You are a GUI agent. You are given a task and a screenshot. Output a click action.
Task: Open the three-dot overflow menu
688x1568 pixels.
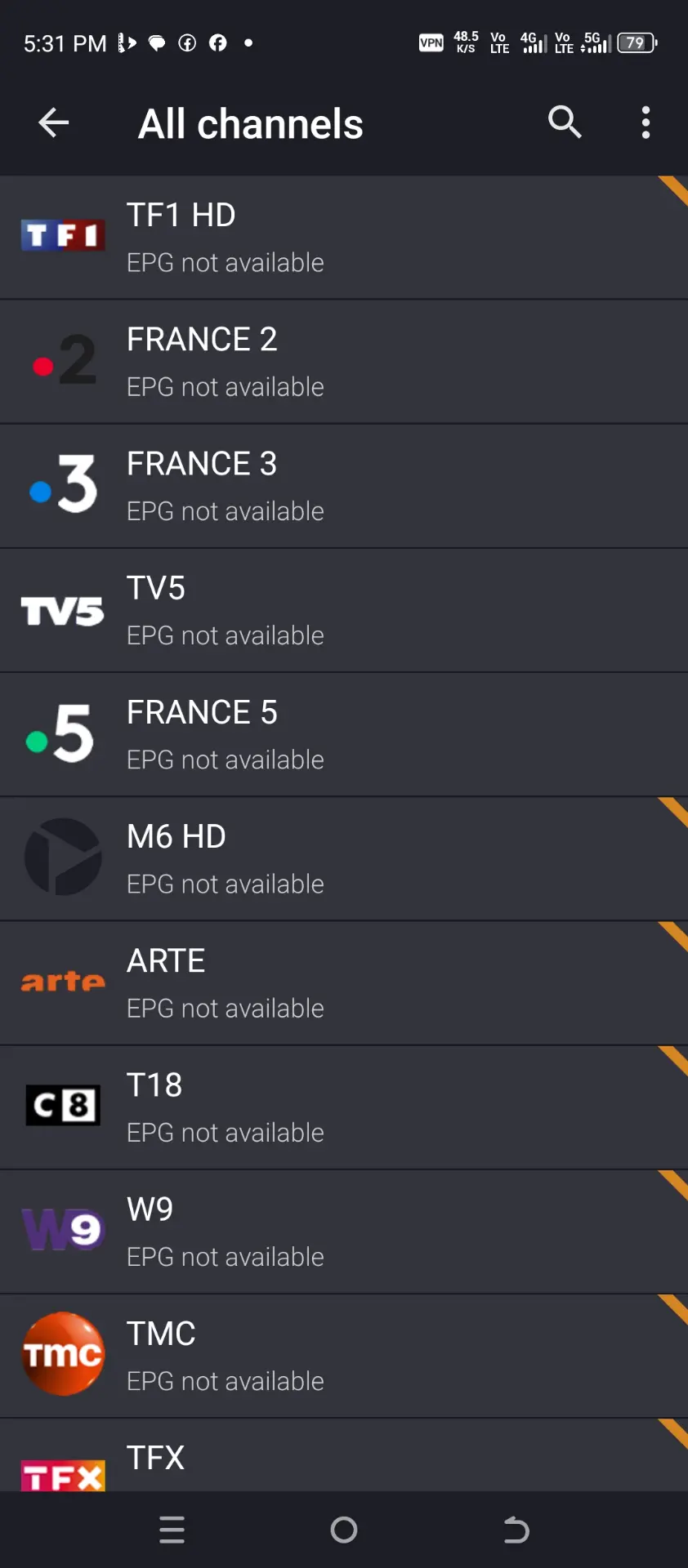pos(646,123)
